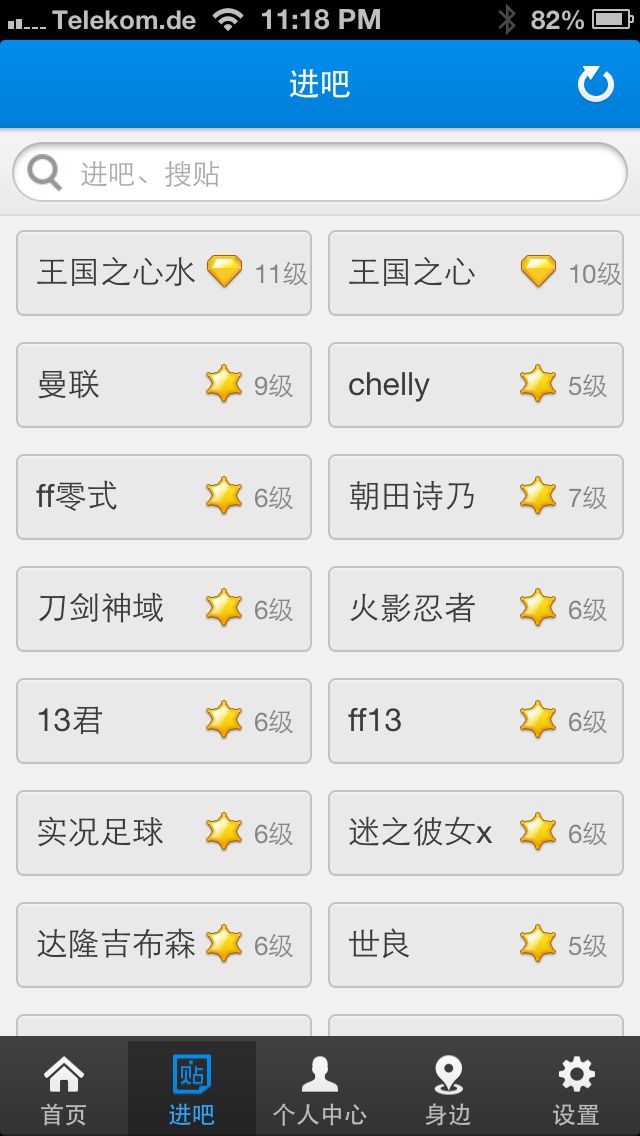
Task: Open the 王国之心水 forum
Action: click(x=164, y=273)
